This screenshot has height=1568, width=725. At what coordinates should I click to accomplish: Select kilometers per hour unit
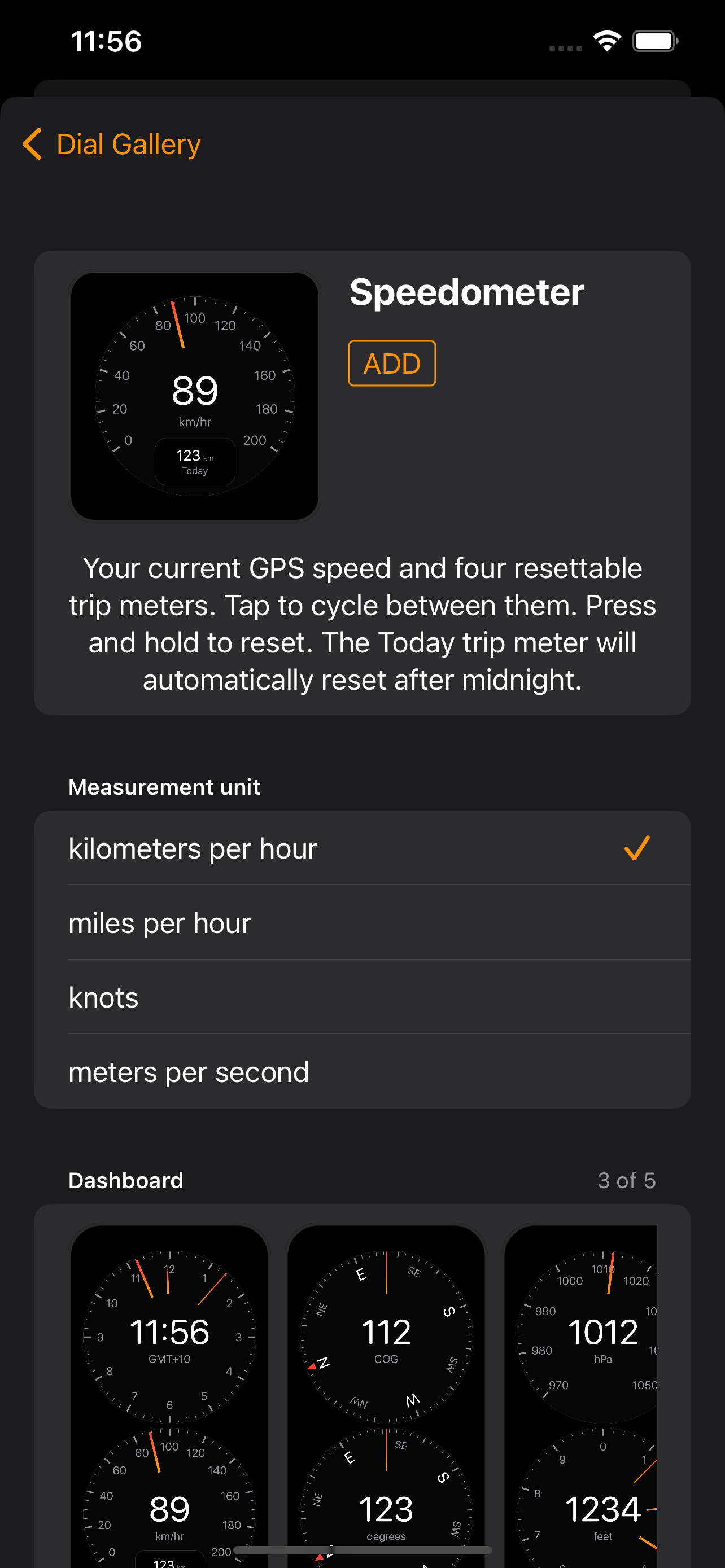pos(361,848)
